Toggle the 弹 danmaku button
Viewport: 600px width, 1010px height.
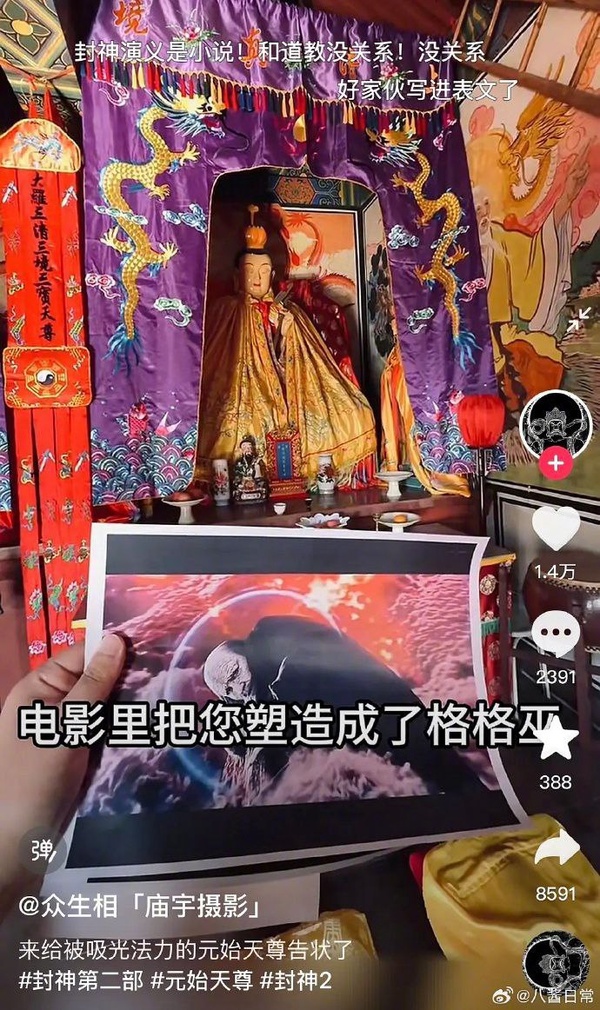click(41, 850)
